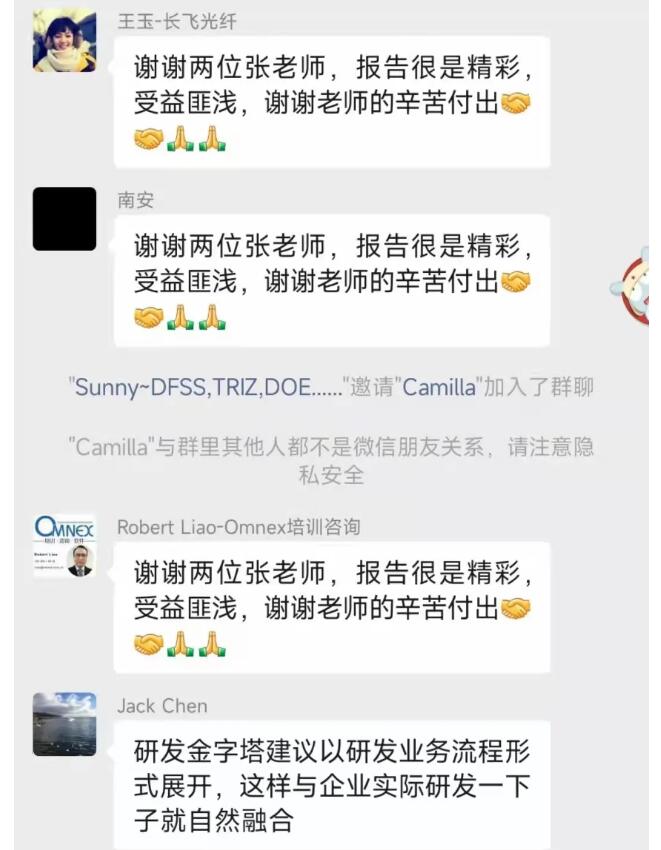The width and height of the screenshot is (661, 850).
Task: Open Camilla's name in the 邀请 notice
Action: [439, 388]
